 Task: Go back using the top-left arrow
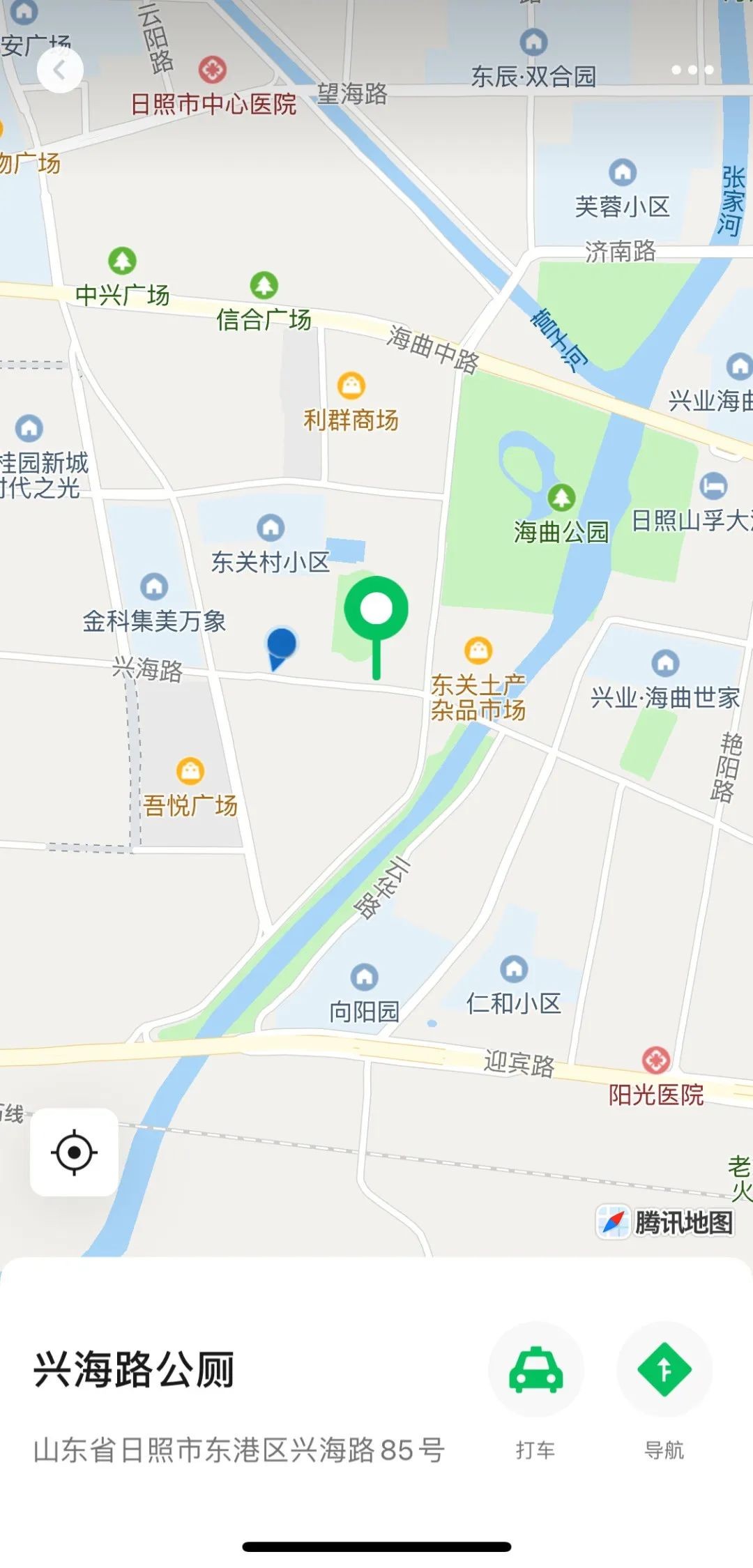60,70
